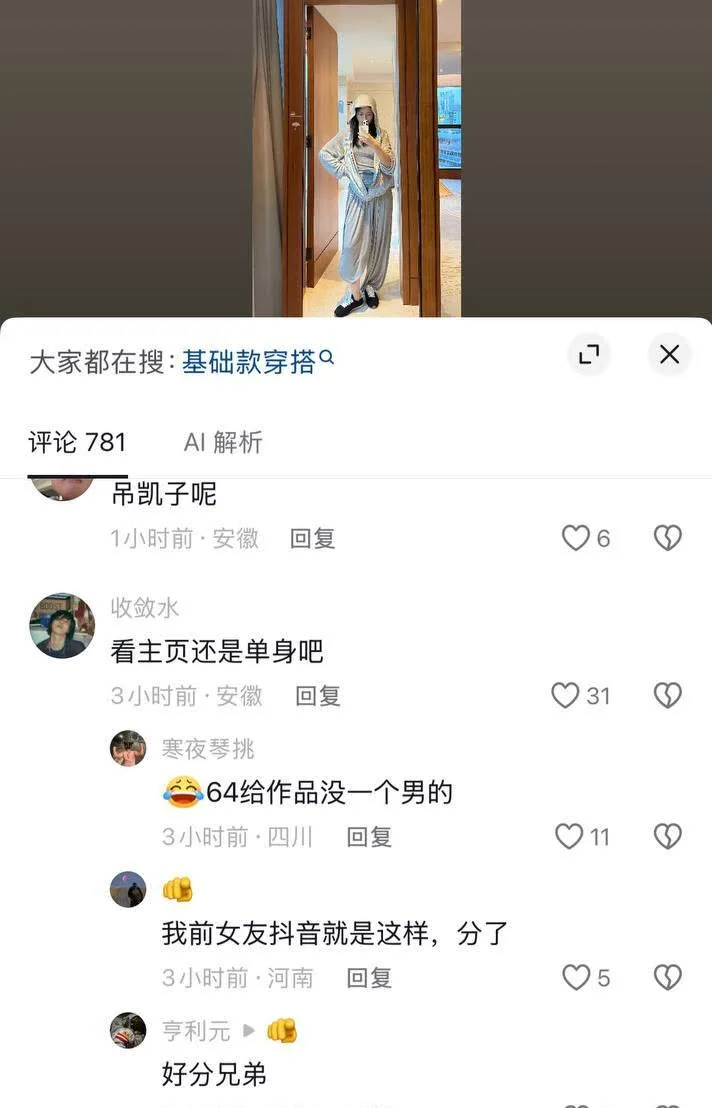Switch to the AI 解析 tab

(223, 442)
